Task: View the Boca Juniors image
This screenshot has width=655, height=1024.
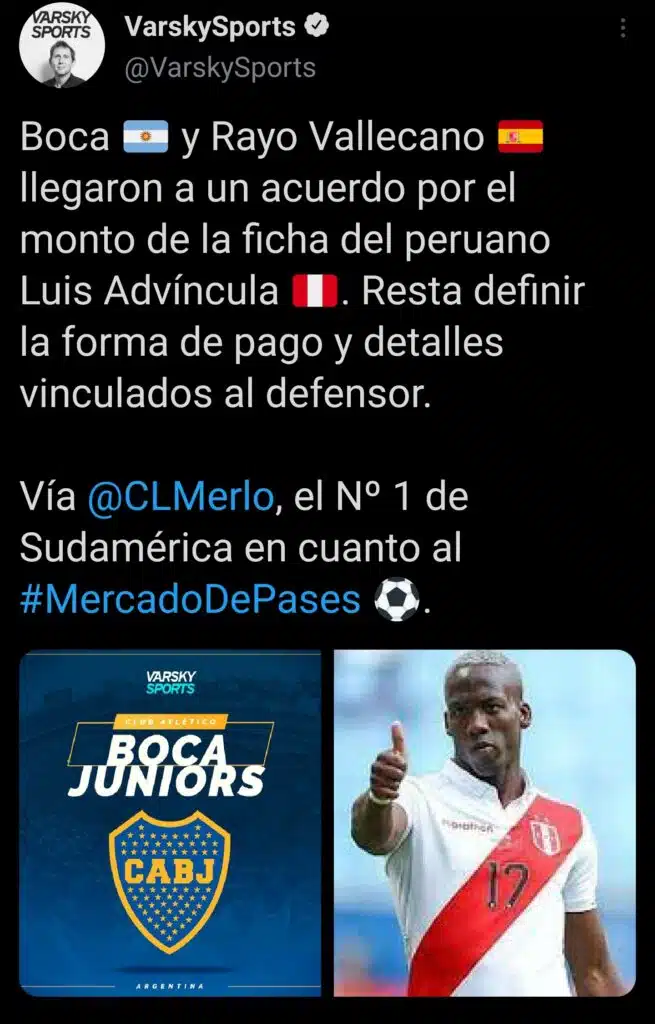Action: 170,822
